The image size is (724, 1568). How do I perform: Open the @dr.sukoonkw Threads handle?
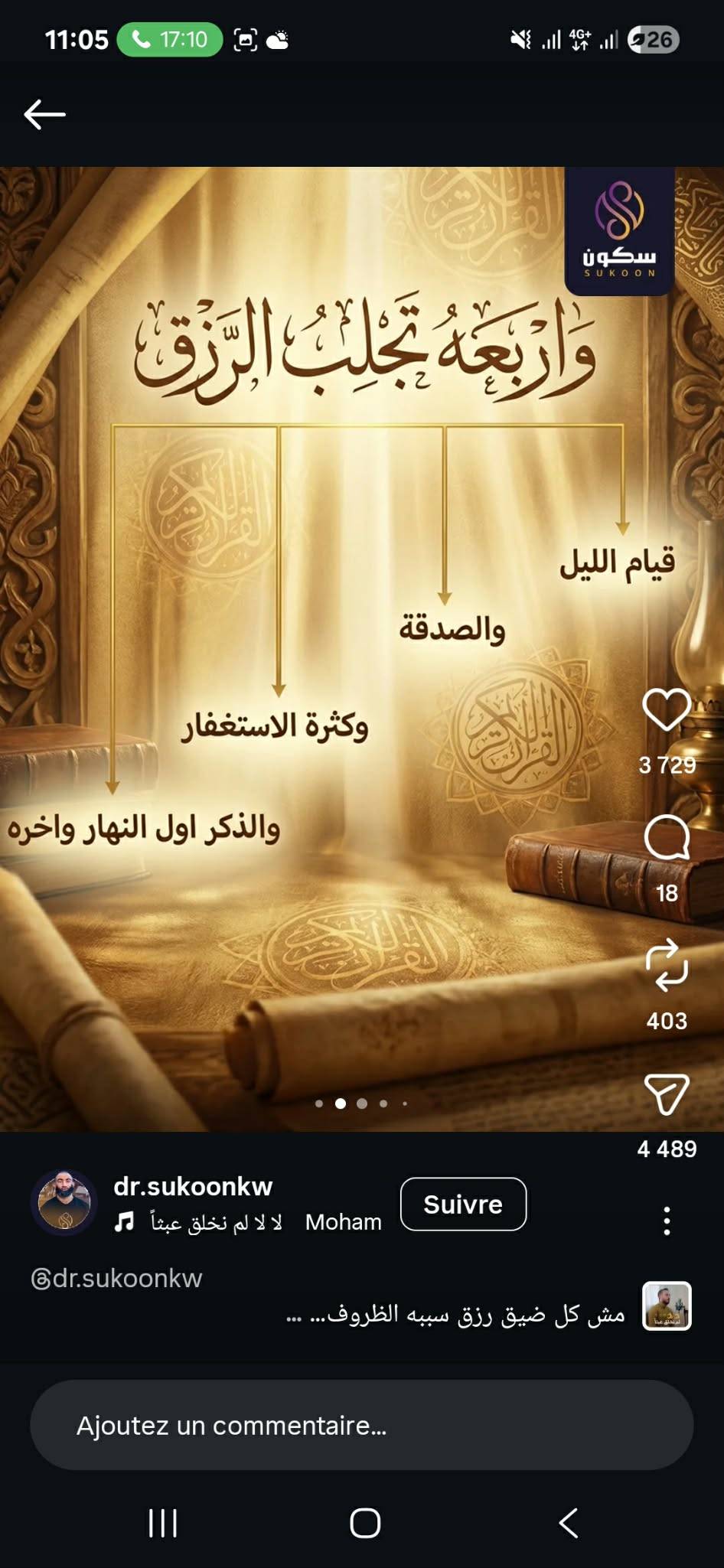pyautogui.click(x=116, y=1278)
